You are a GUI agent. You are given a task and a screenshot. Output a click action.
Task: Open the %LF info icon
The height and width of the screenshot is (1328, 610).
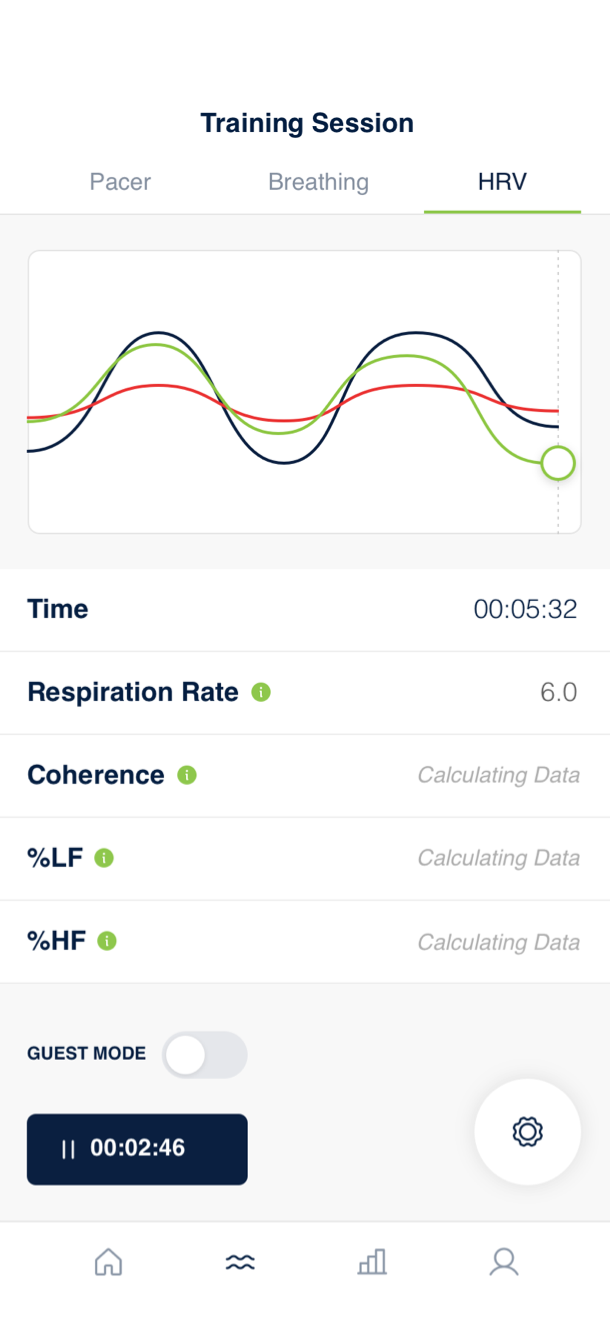(x=104, y=858)
